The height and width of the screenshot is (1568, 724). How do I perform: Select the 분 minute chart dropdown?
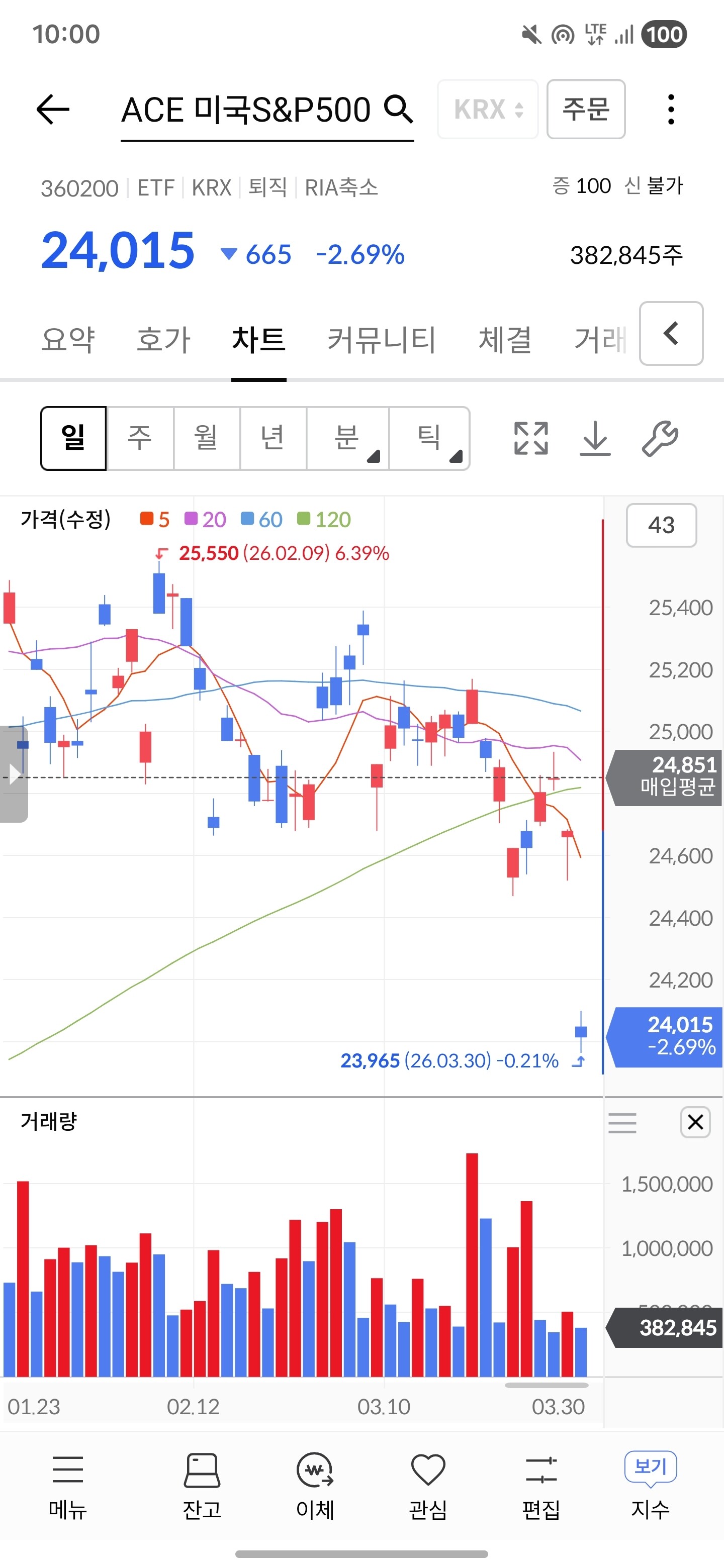pyautogui.click(x=348, y=438)
